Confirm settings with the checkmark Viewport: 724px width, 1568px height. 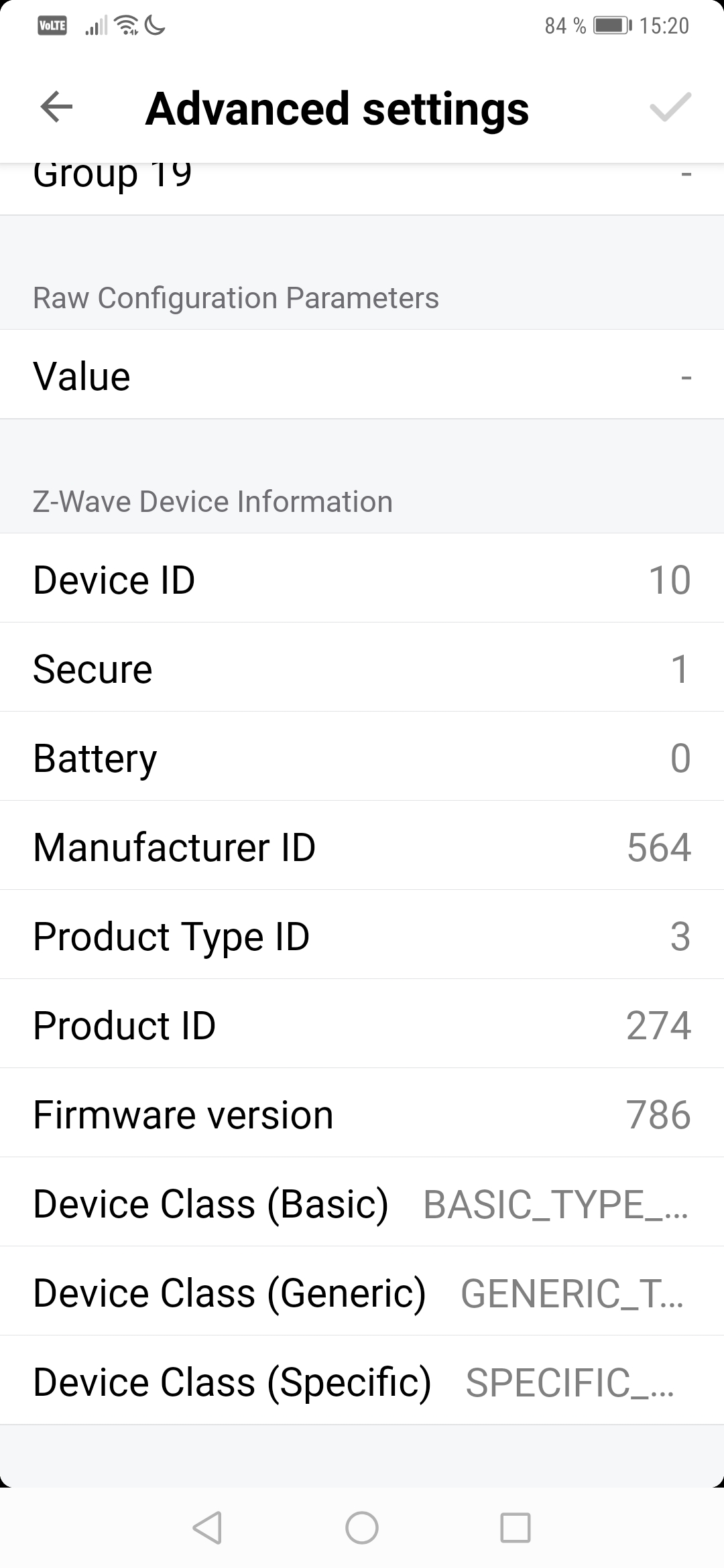click(x=670, y=107)
